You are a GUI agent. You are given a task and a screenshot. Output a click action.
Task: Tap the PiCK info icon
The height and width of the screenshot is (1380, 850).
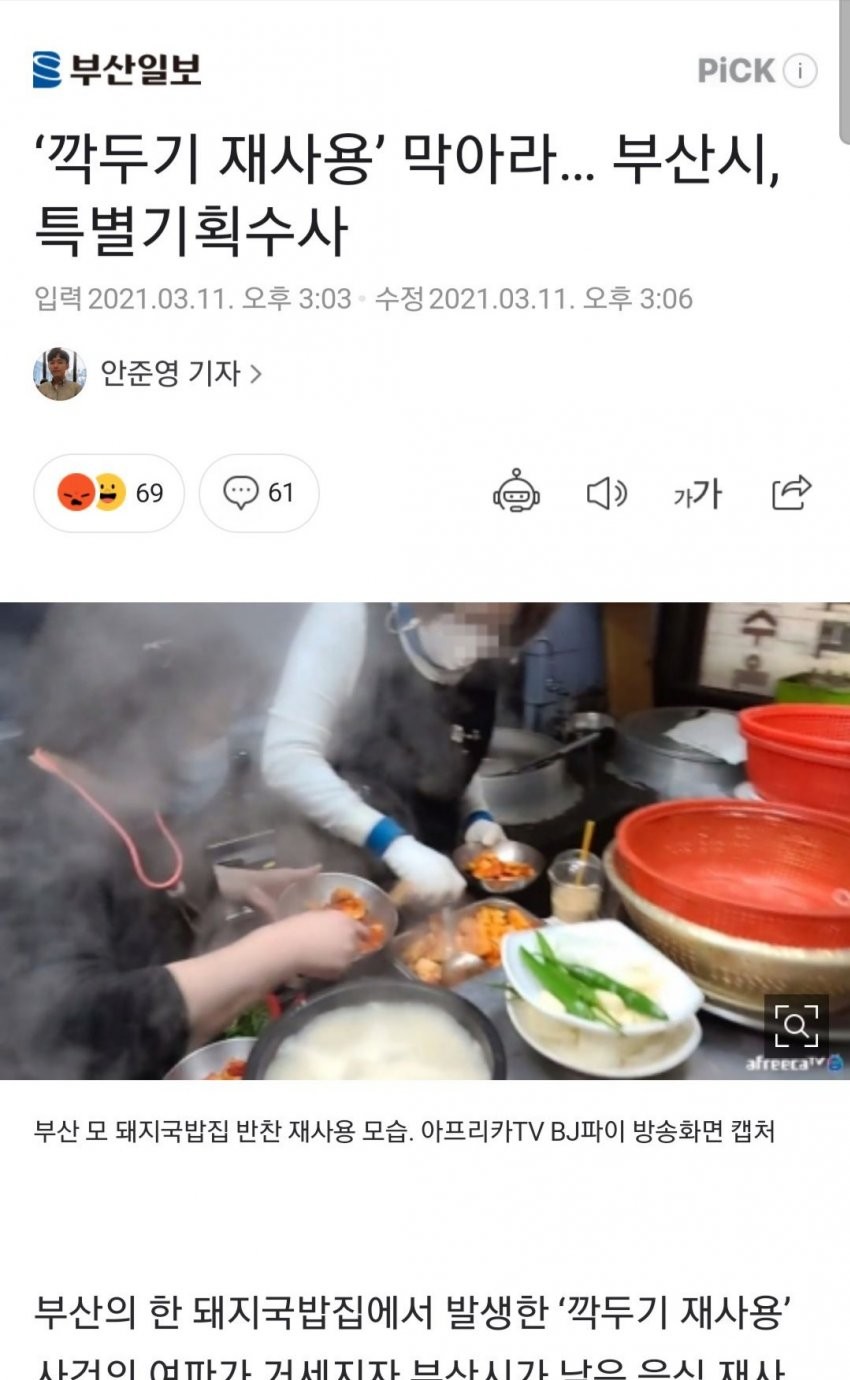[x=799, y=71]
